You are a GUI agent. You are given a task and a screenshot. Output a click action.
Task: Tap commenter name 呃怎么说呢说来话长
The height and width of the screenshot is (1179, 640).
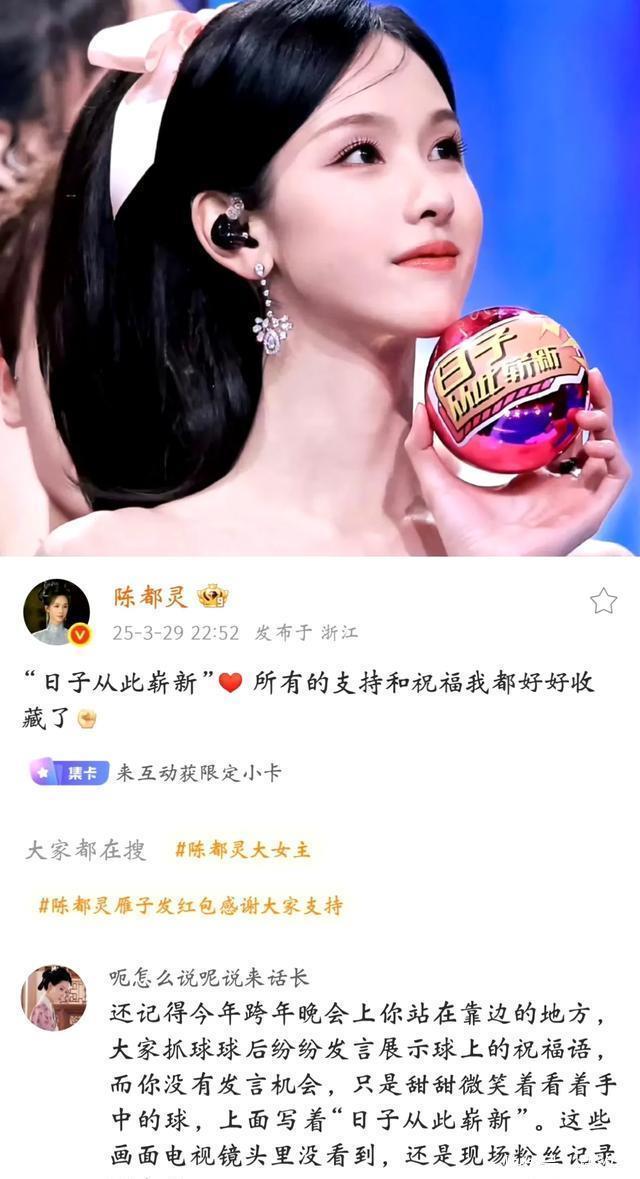209,978
